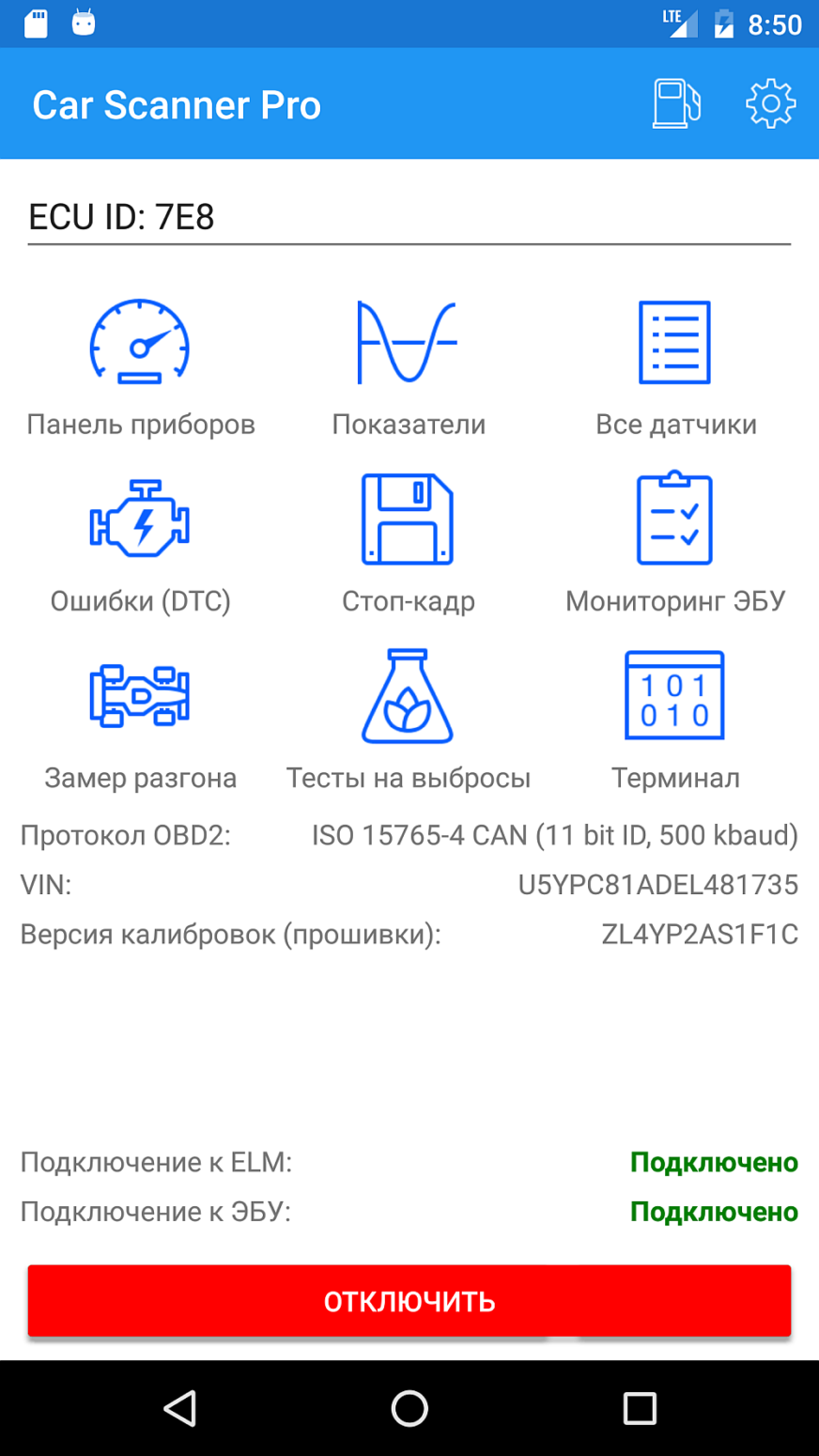The height and width of the screenshot is (1456, 819).
Task: Go back using system back button
Action: [179, 1408]
